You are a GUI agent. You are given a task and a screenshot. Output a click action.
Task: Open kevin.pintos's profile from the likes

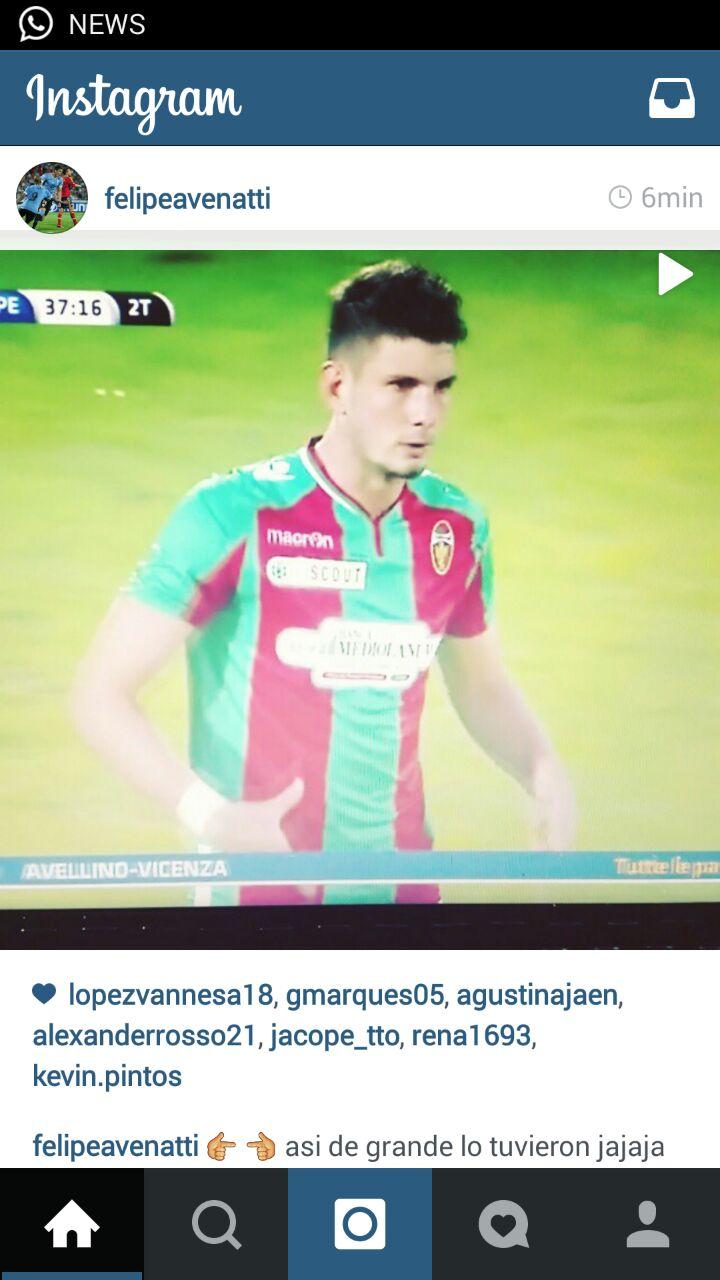pos(107,1077)
